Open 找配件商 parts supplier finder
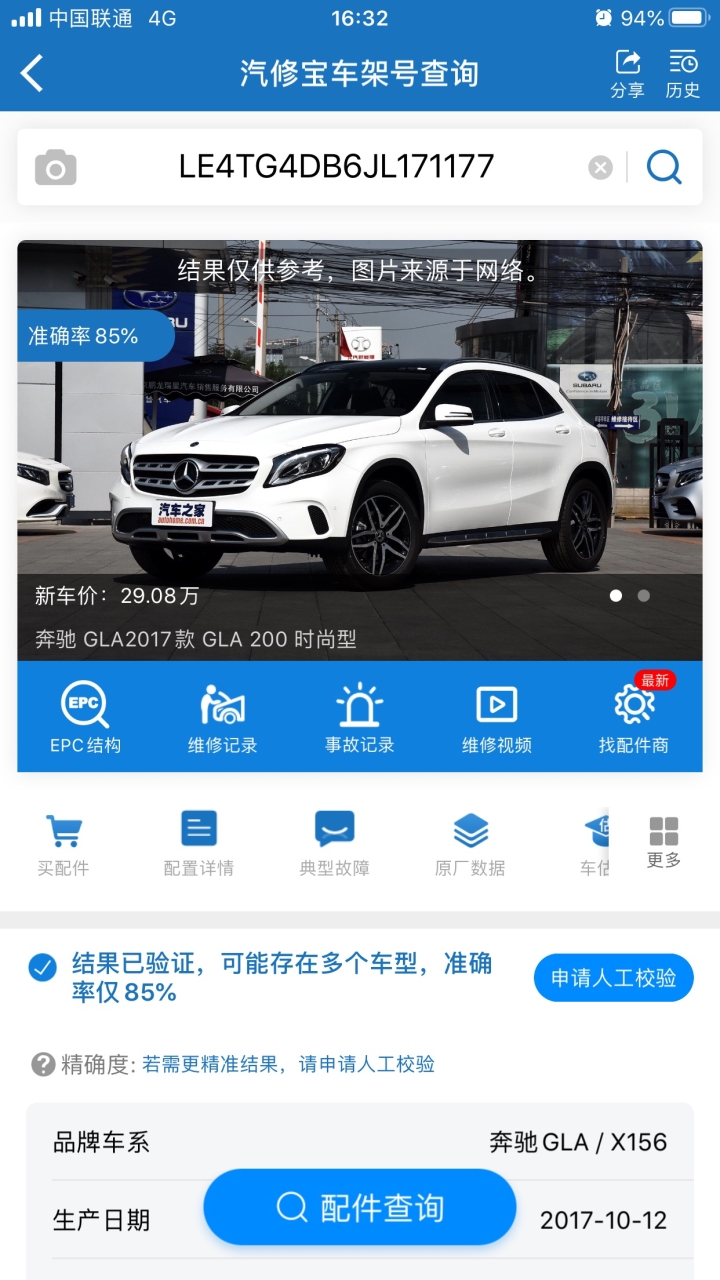Image resolution: width=720 pixels, height=1280 pixels. [634, 716]
